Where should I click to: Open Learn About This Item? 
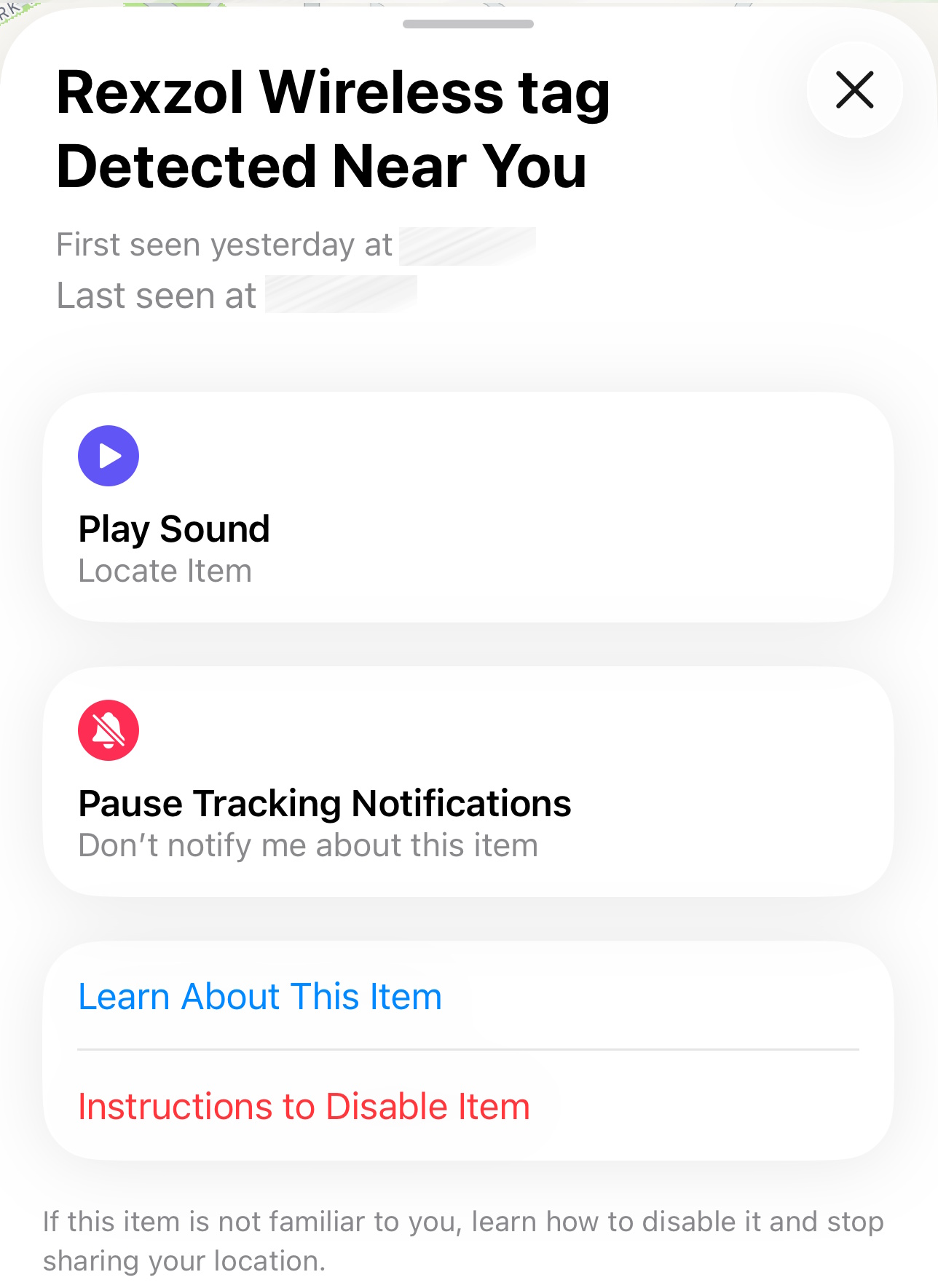tap(468, 996)
